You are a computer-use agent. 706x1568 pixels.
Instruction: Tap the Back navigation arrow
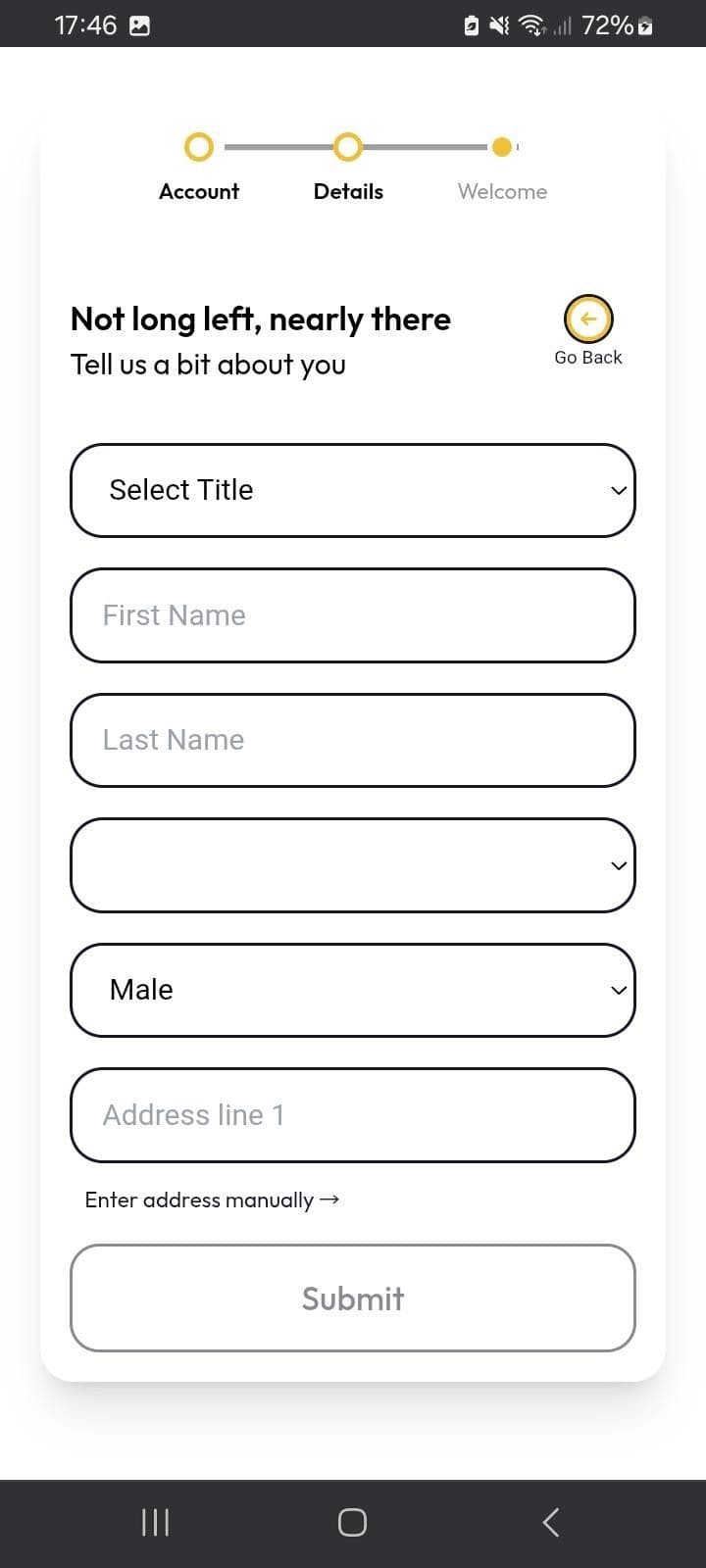550,1522
